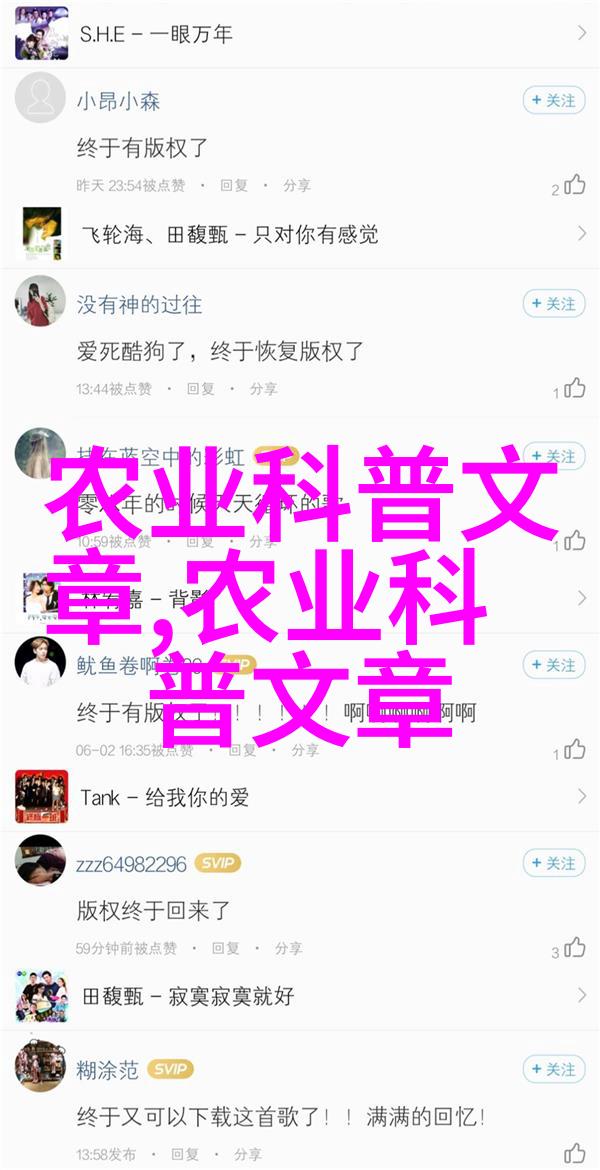Follow user 小昂小森
Image resolution: width=600 pixels, height=1170 pixels.
553,100
